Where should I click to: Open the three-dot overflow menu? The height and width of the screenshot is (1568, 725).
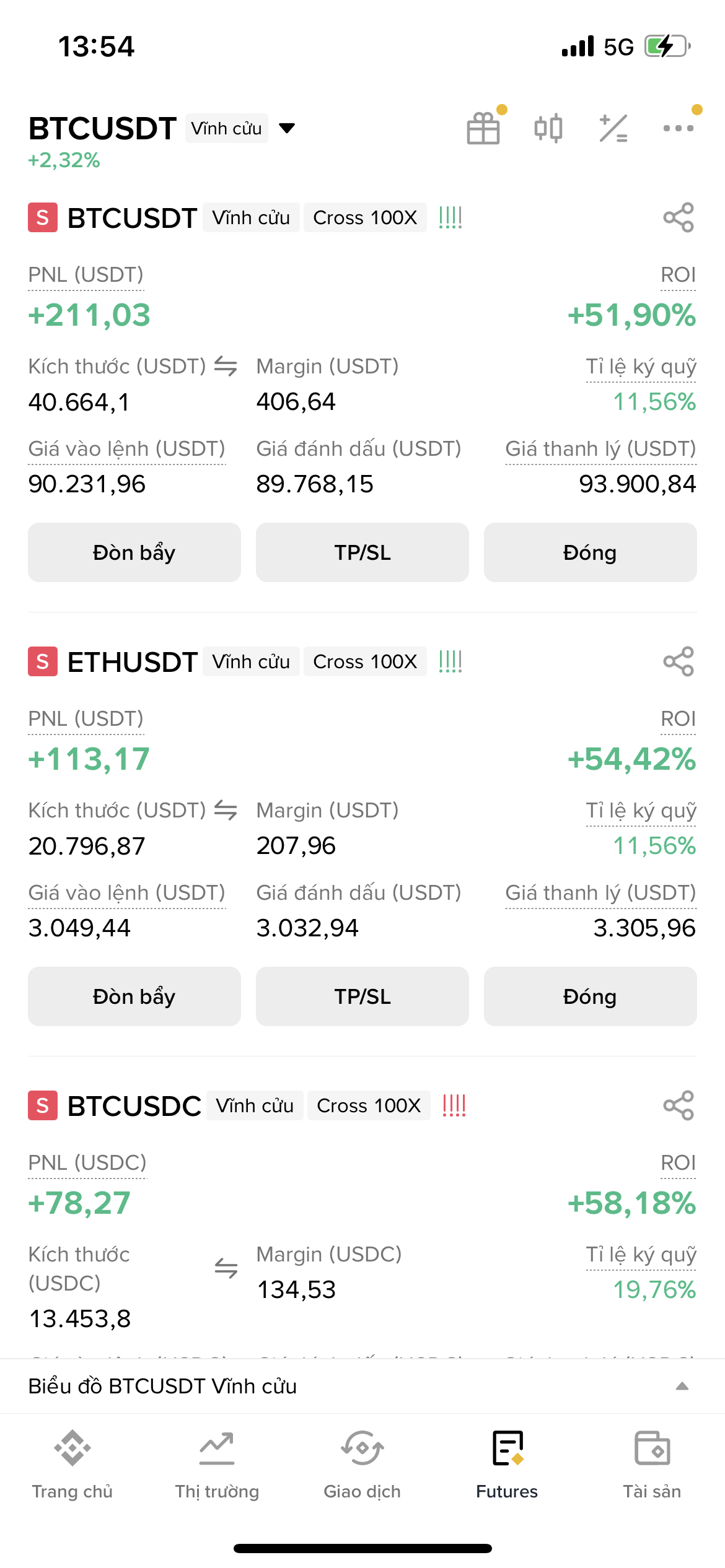pos(679,128)
